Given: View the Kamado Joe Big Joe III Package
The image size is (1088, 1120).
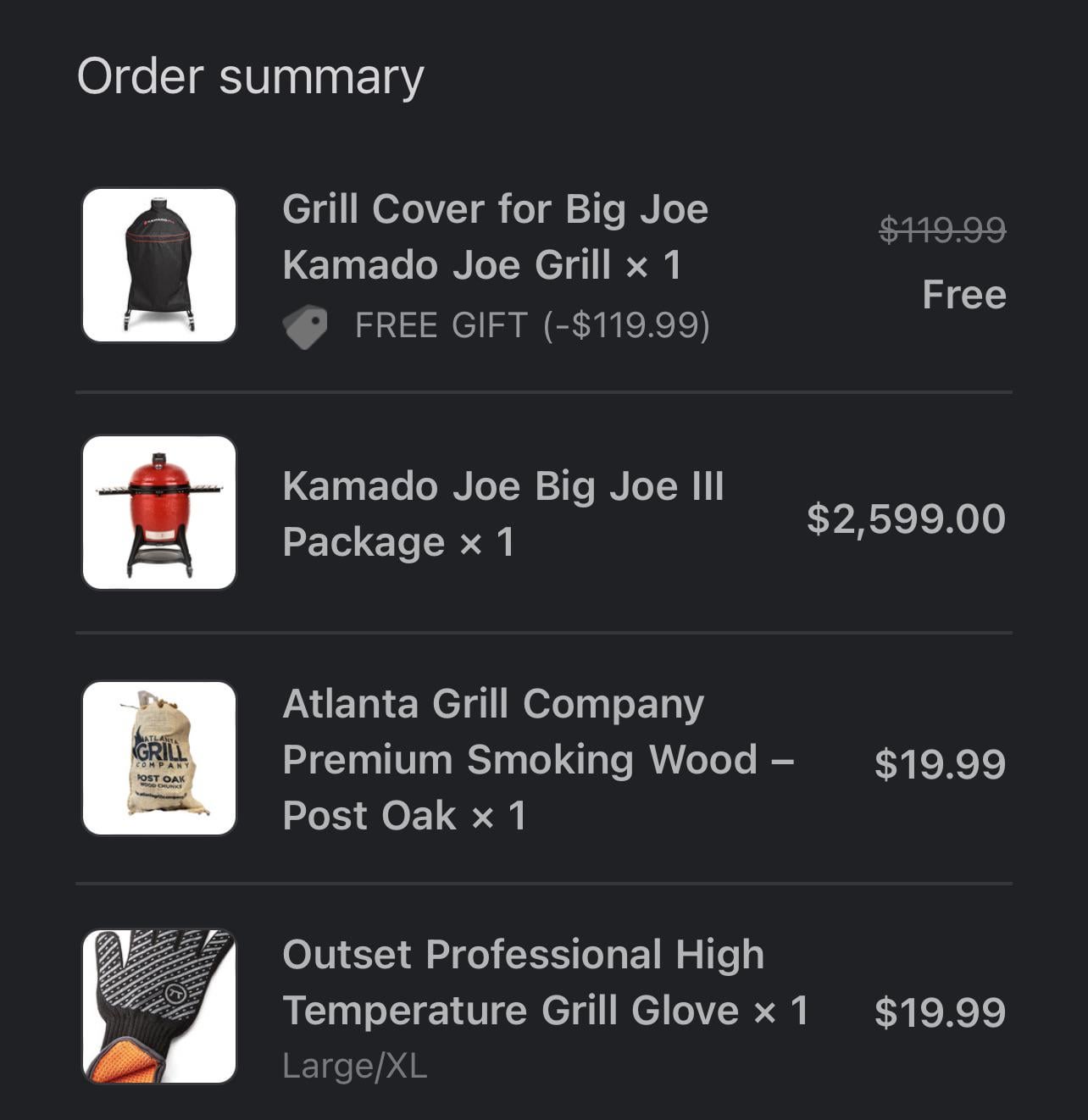Looking at the screenshot, I should (x=502, y=513).
